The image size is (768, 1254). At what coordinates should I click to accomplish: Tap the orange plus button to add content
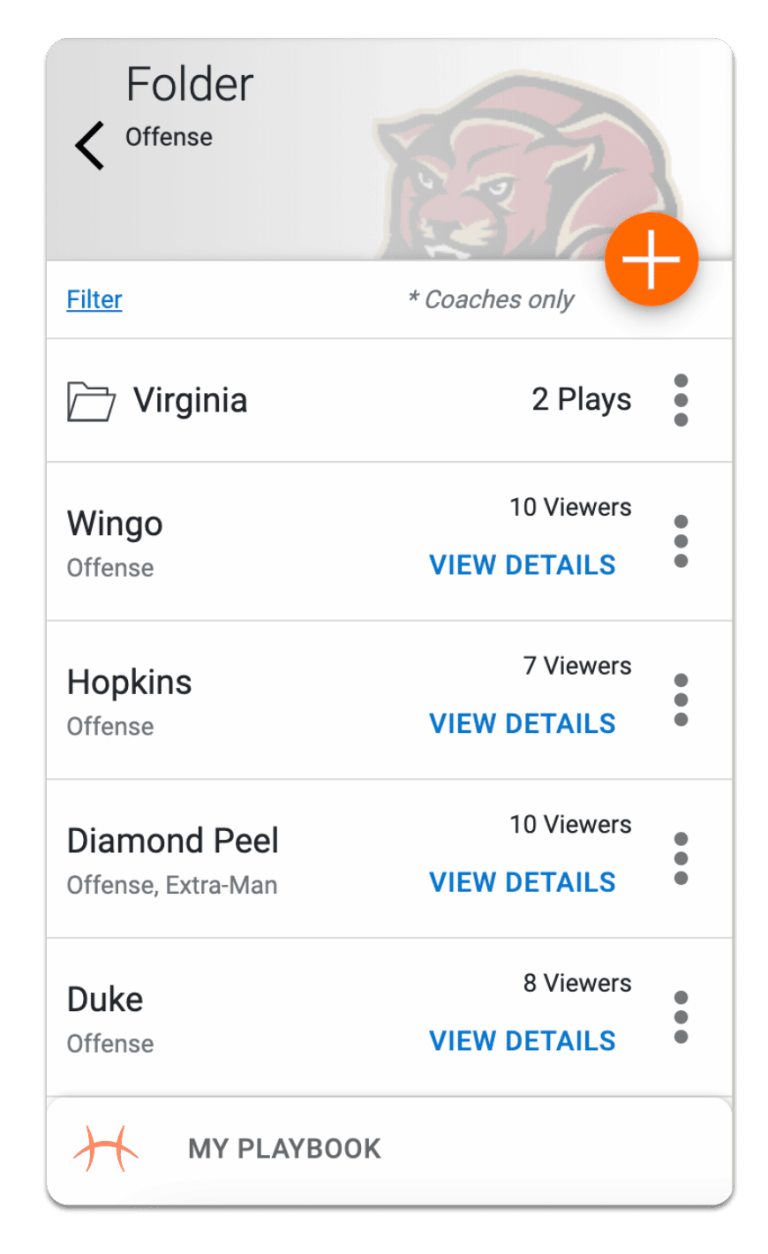click(x=652, y=258)
